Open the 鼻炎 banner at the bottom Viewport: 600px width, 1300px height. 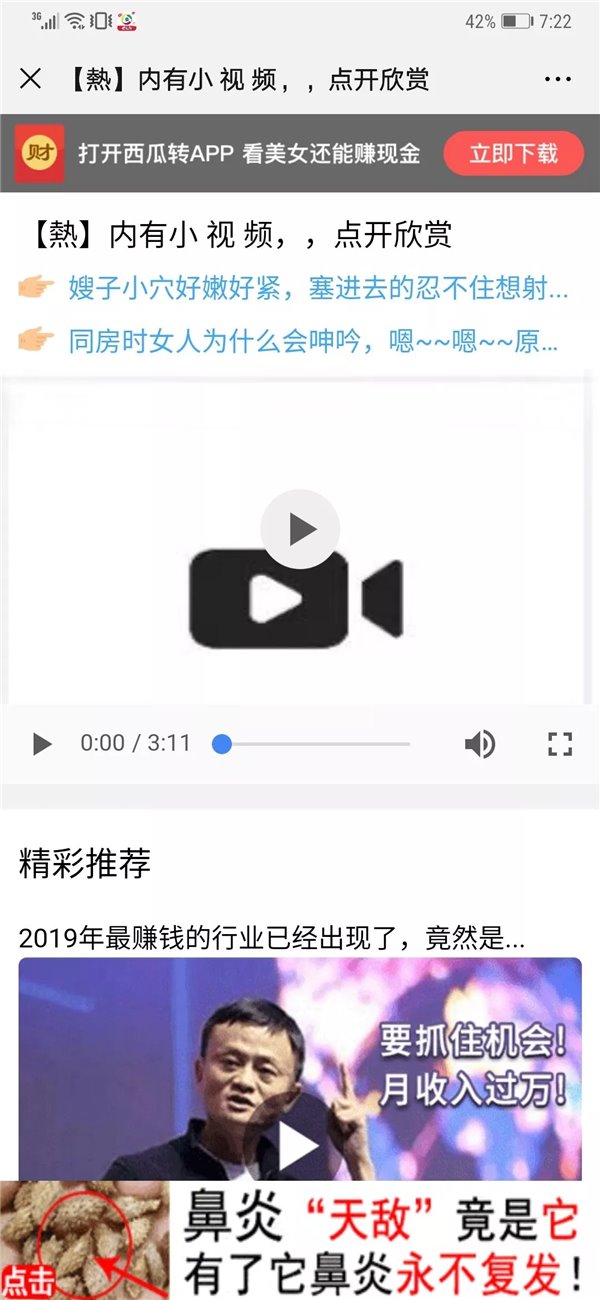[300, 1240]
